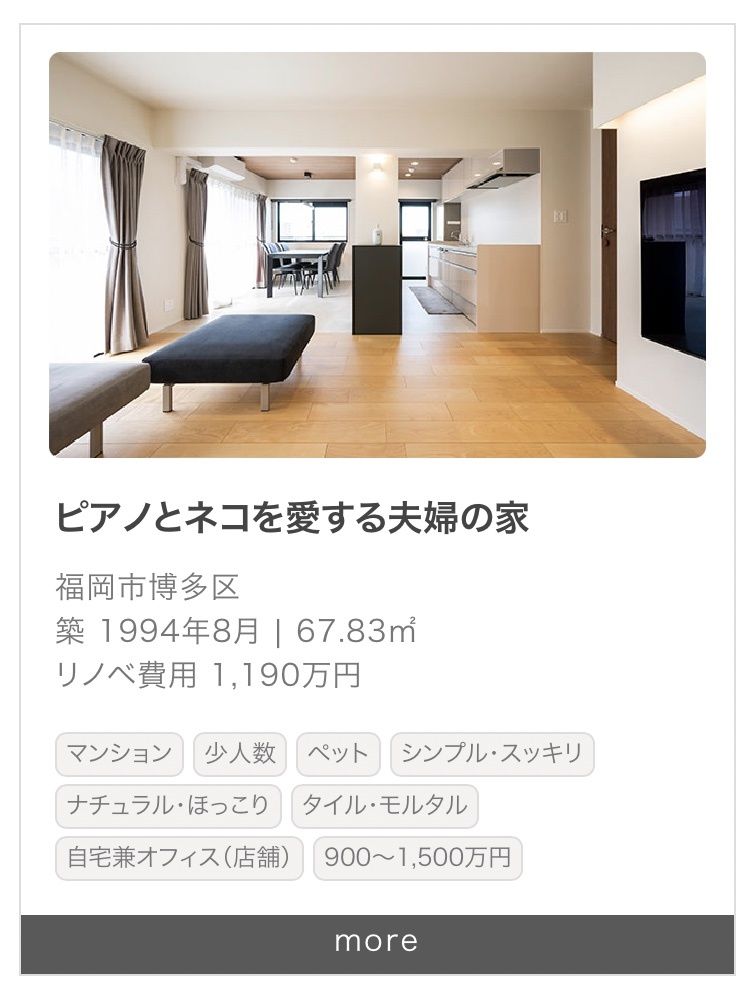Screen dimensions: 752x998
Task: Select the タイル･モルタル tag
Action: tap(385, 806)
